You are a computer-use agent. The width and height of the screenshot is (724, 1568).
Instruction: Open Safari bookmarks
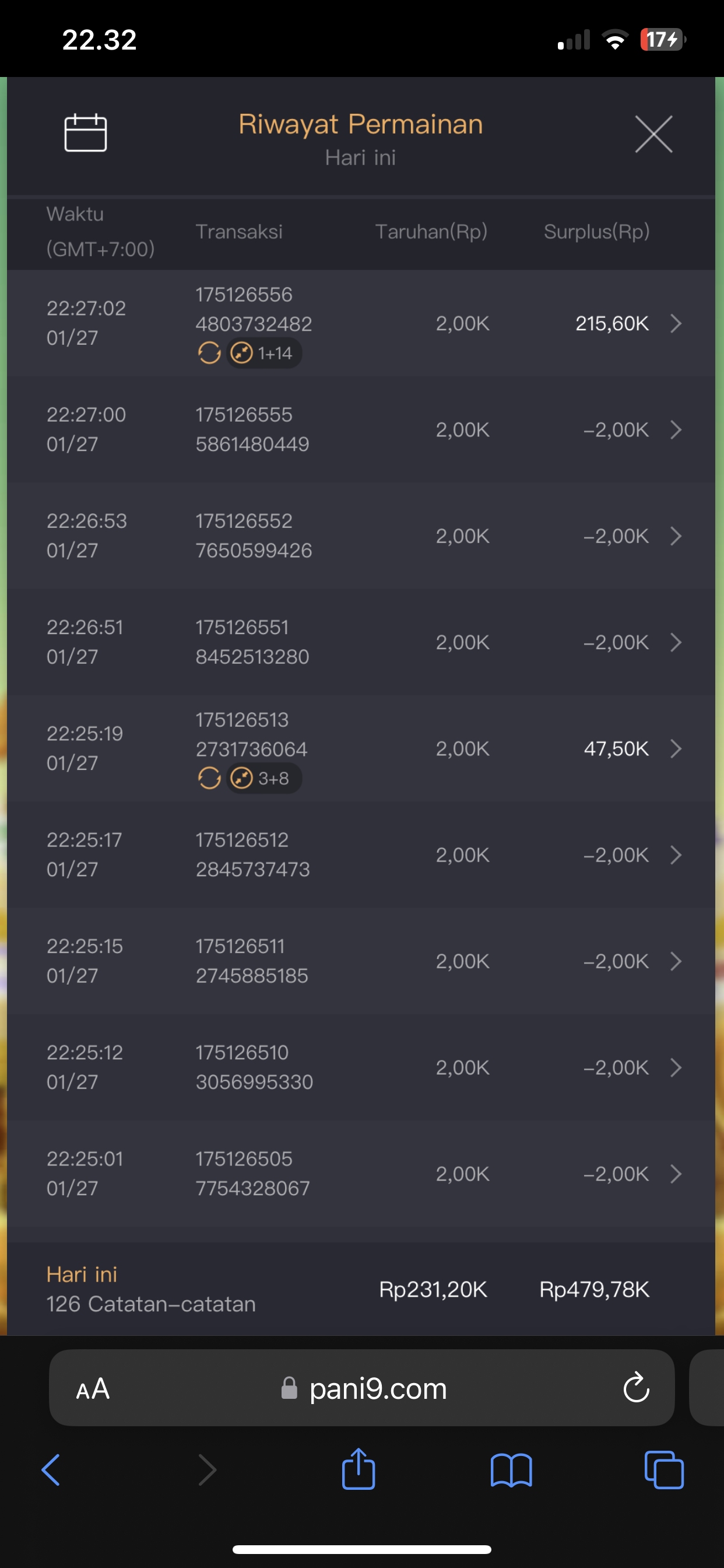tap(511, 1471)
